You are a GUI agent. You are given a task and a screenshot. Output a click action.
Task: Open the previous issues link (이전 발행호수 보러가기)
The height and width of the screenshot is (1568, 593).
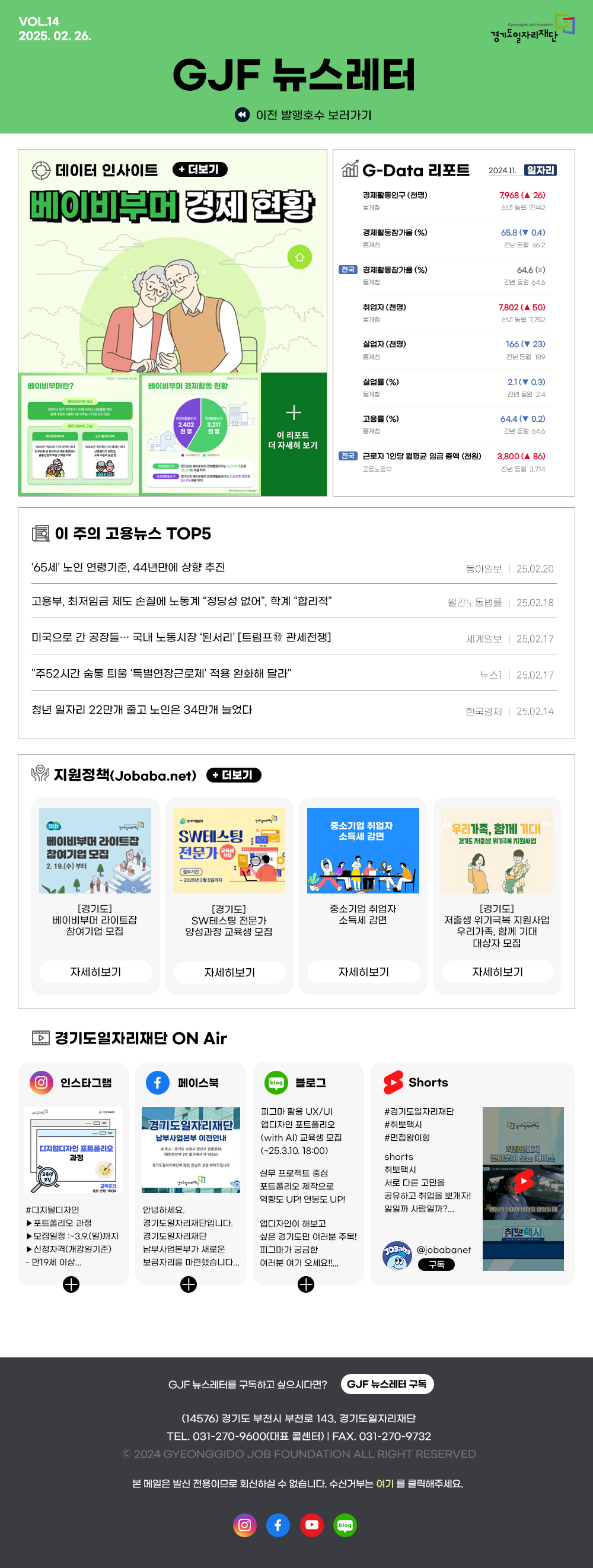click(x=303, y=115)
